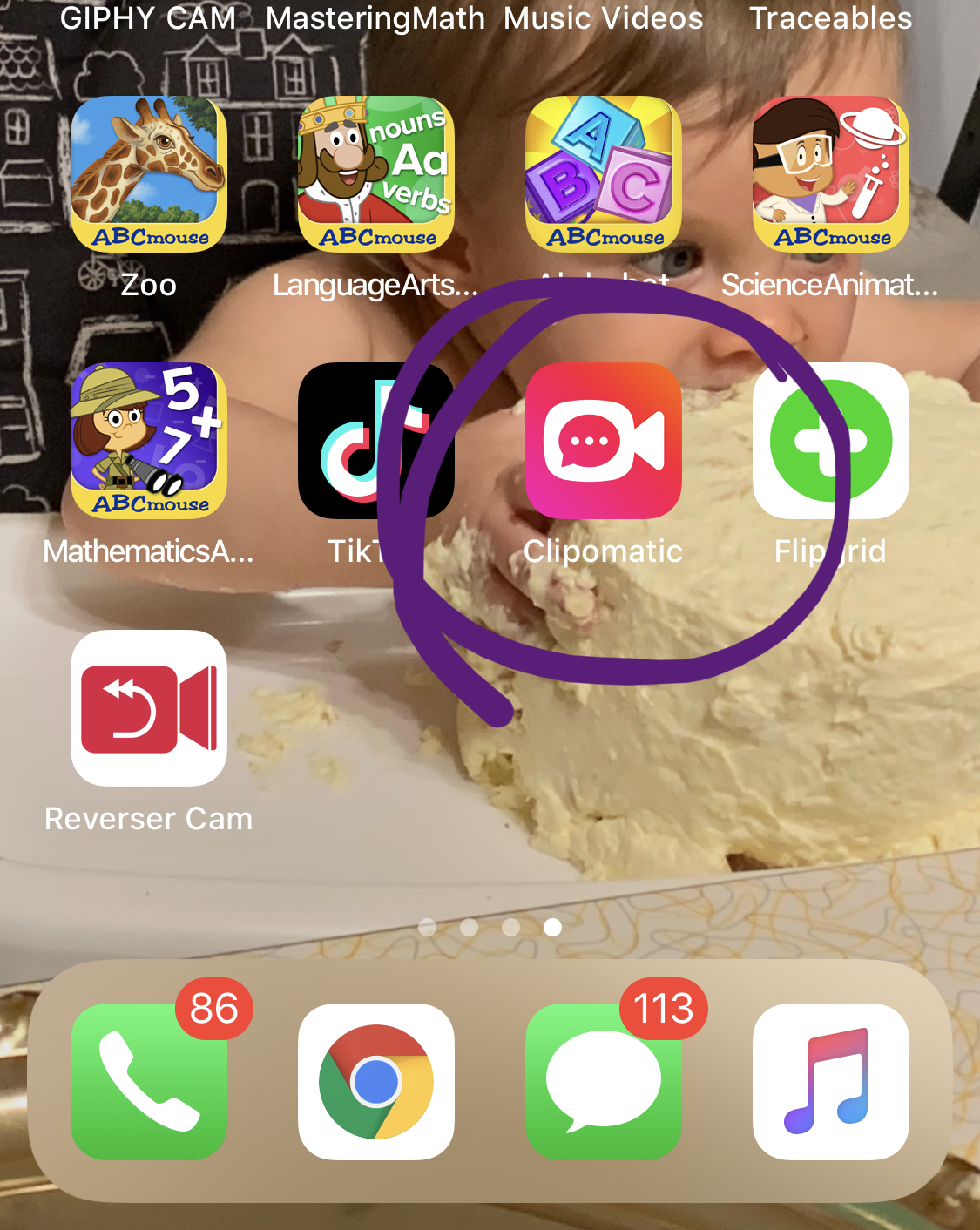Open ABCmouse ScienceAnimations app
The width and height of the screenshot is (980, 1230).
pos(831,174)
